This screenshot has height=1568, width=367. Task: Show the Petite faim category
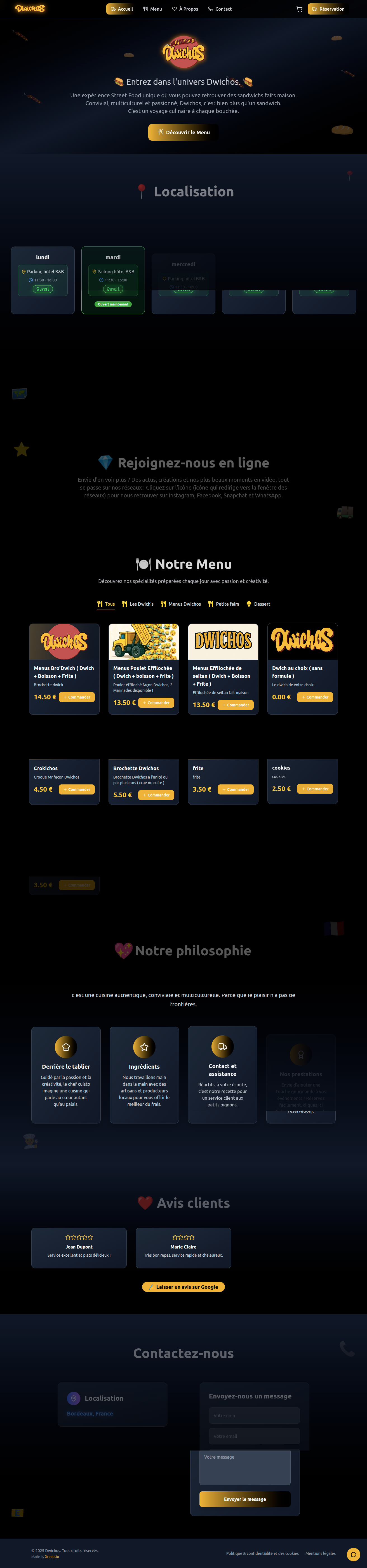coord(224,604)
